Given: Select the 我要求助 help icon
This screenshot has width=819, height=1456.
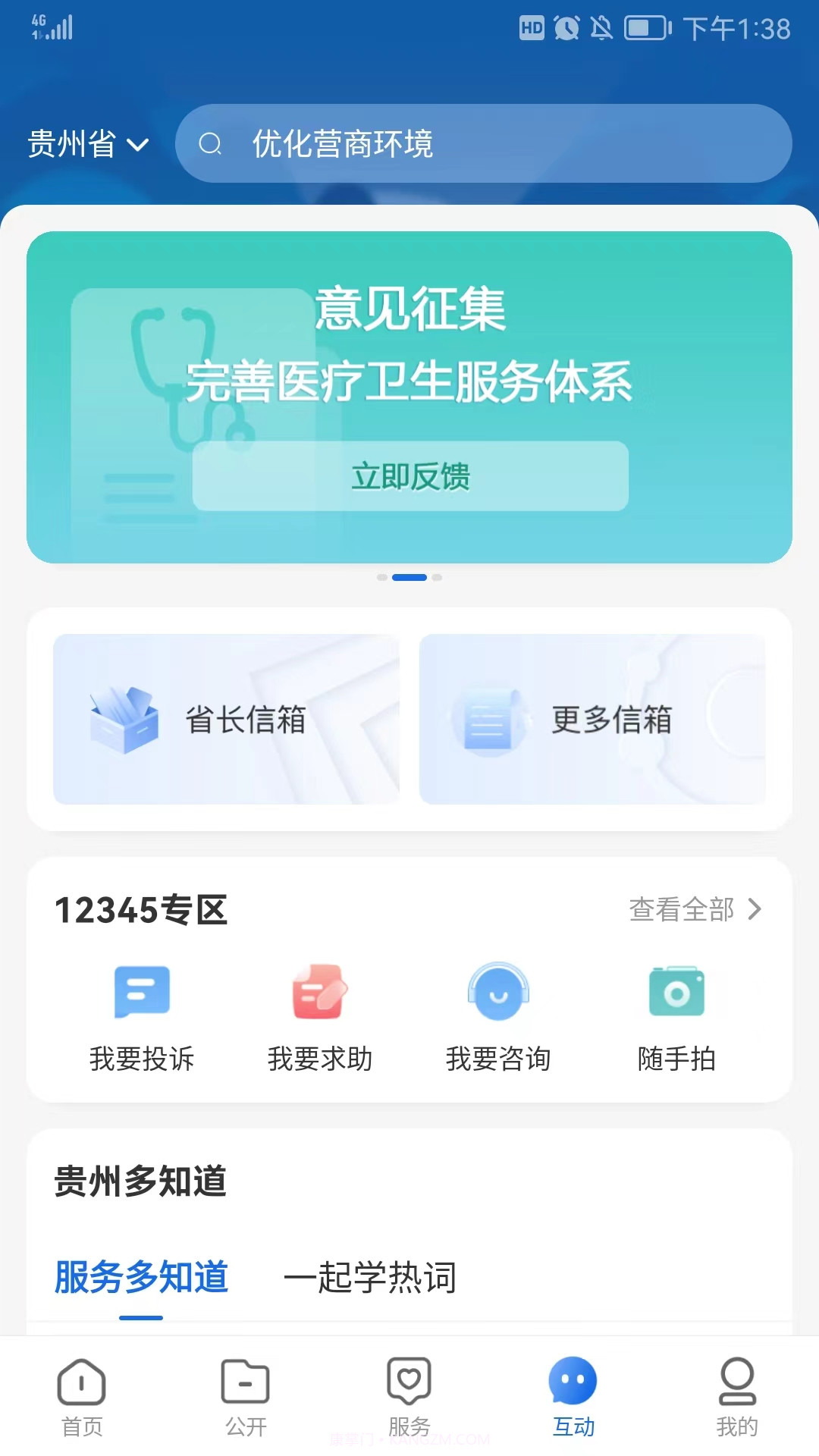Looking at the screenshot, I should coord(320,991).
